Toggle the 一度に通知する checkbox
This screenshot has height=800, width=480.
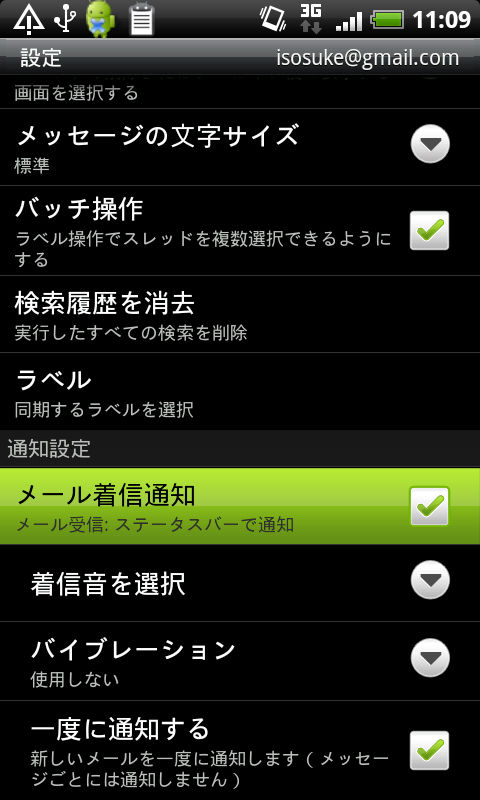point(430,751)
